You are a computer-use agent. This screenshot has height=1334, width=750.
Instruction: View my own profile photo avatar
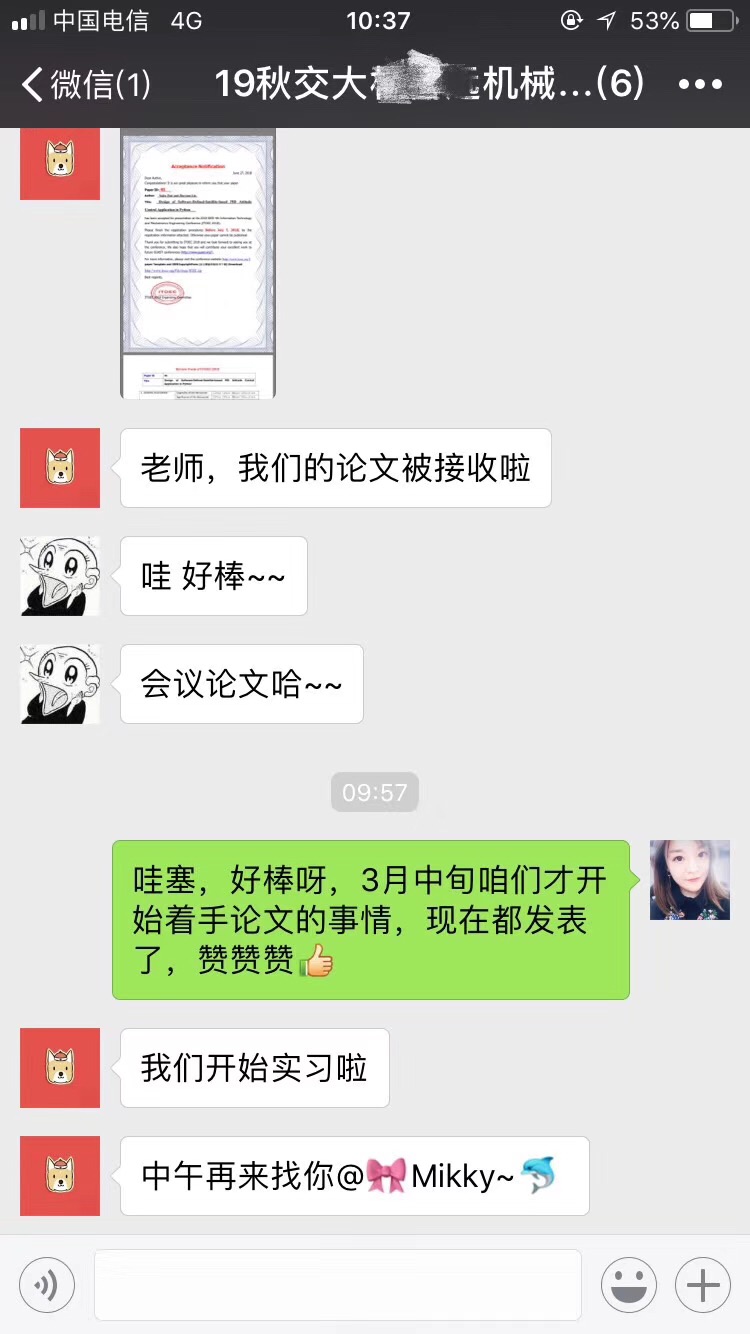(690, 880)
